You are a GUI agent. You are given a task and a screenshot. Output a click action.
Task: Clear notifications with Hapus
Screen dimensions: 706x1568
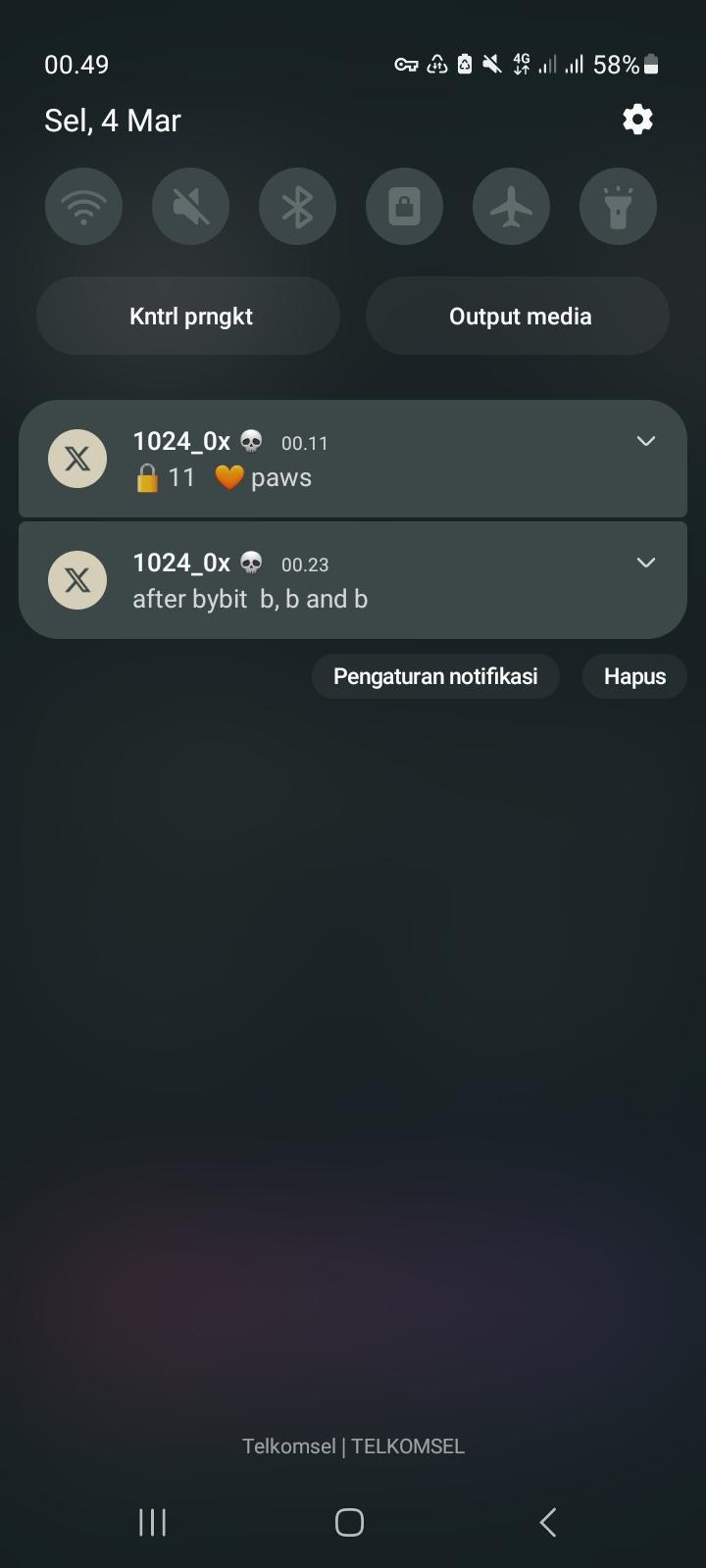(x=634, y=677)
